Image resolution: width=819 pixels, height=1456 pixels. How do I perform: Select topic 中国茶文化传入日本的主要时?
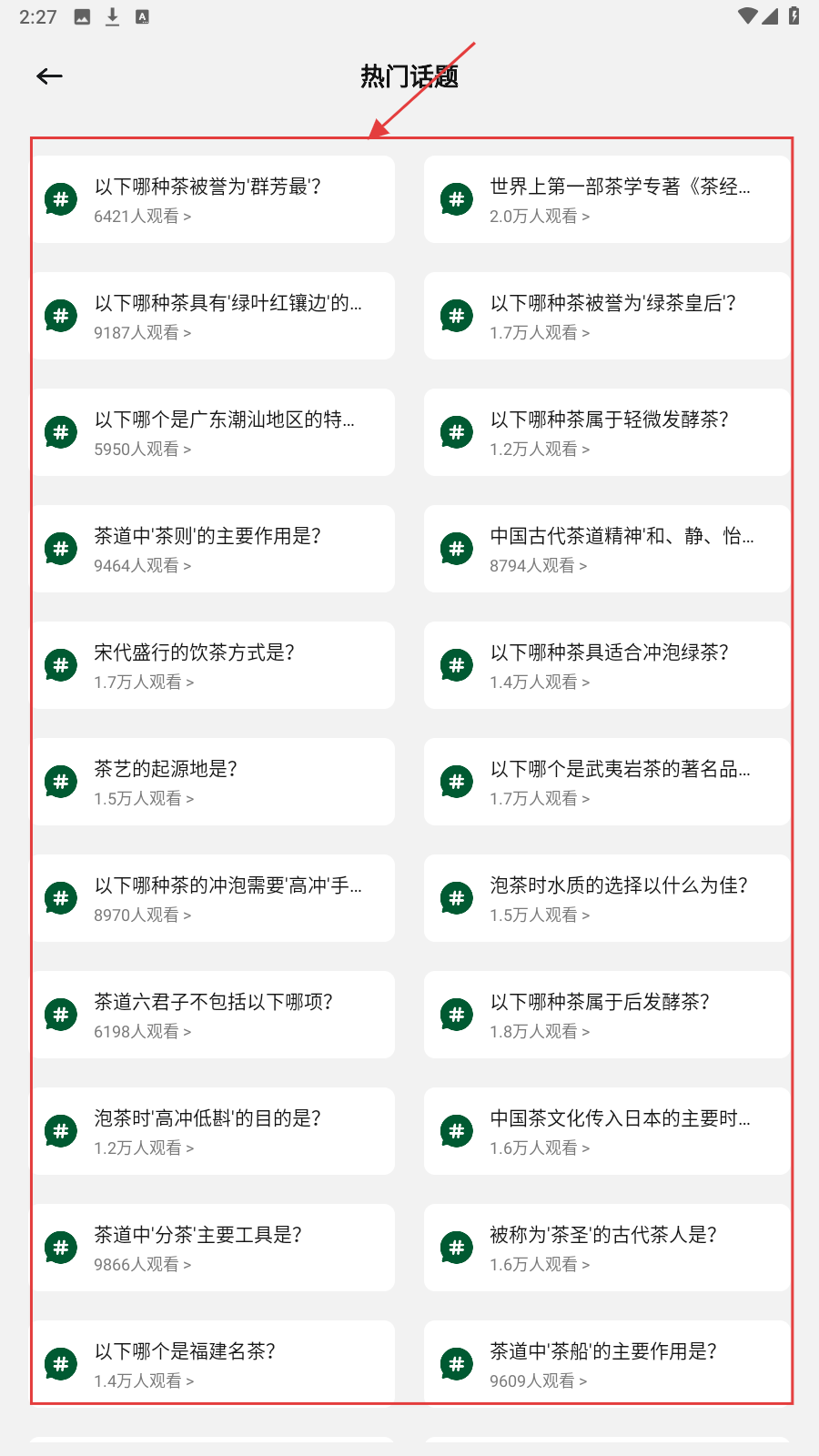(x=607, y=1131)
